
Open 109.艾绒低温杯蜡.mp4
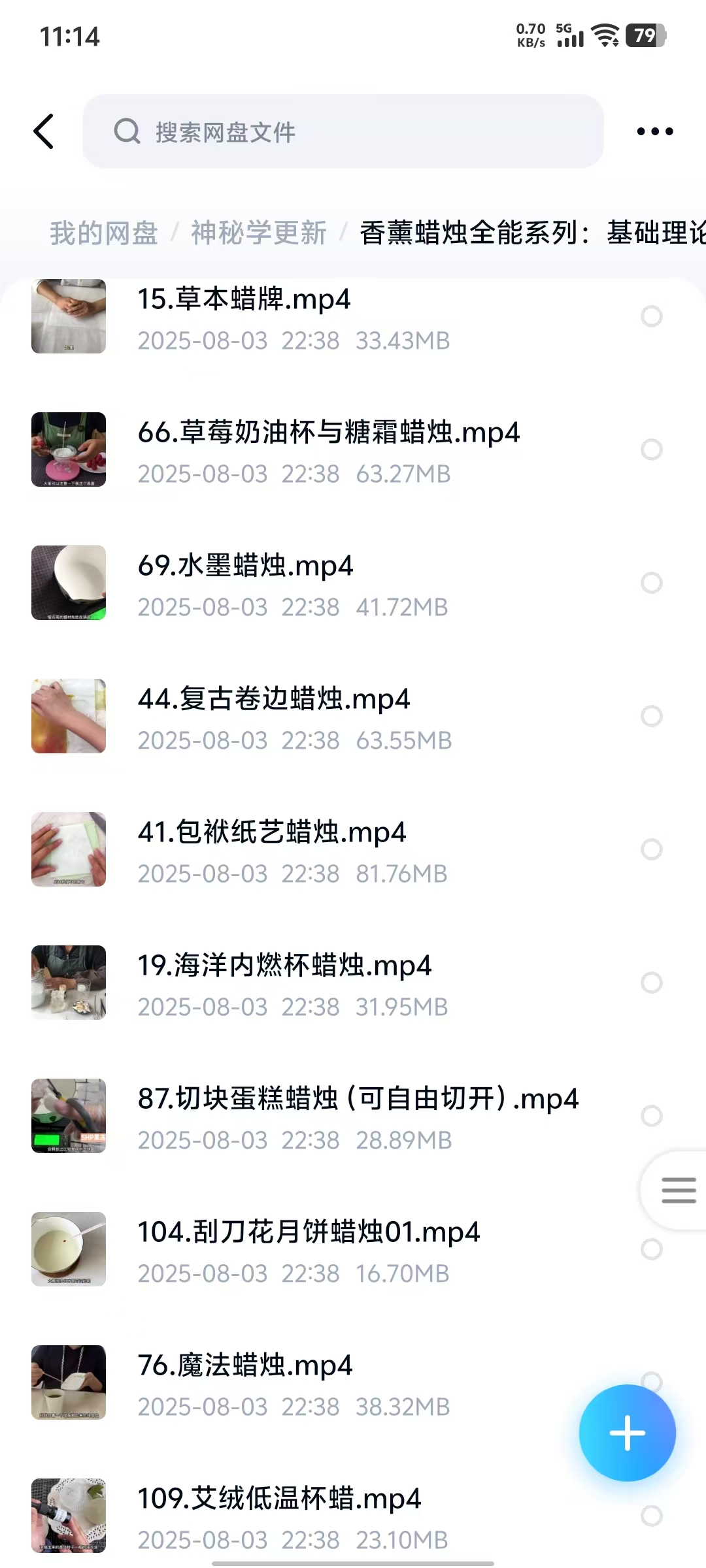point(279,1499)
